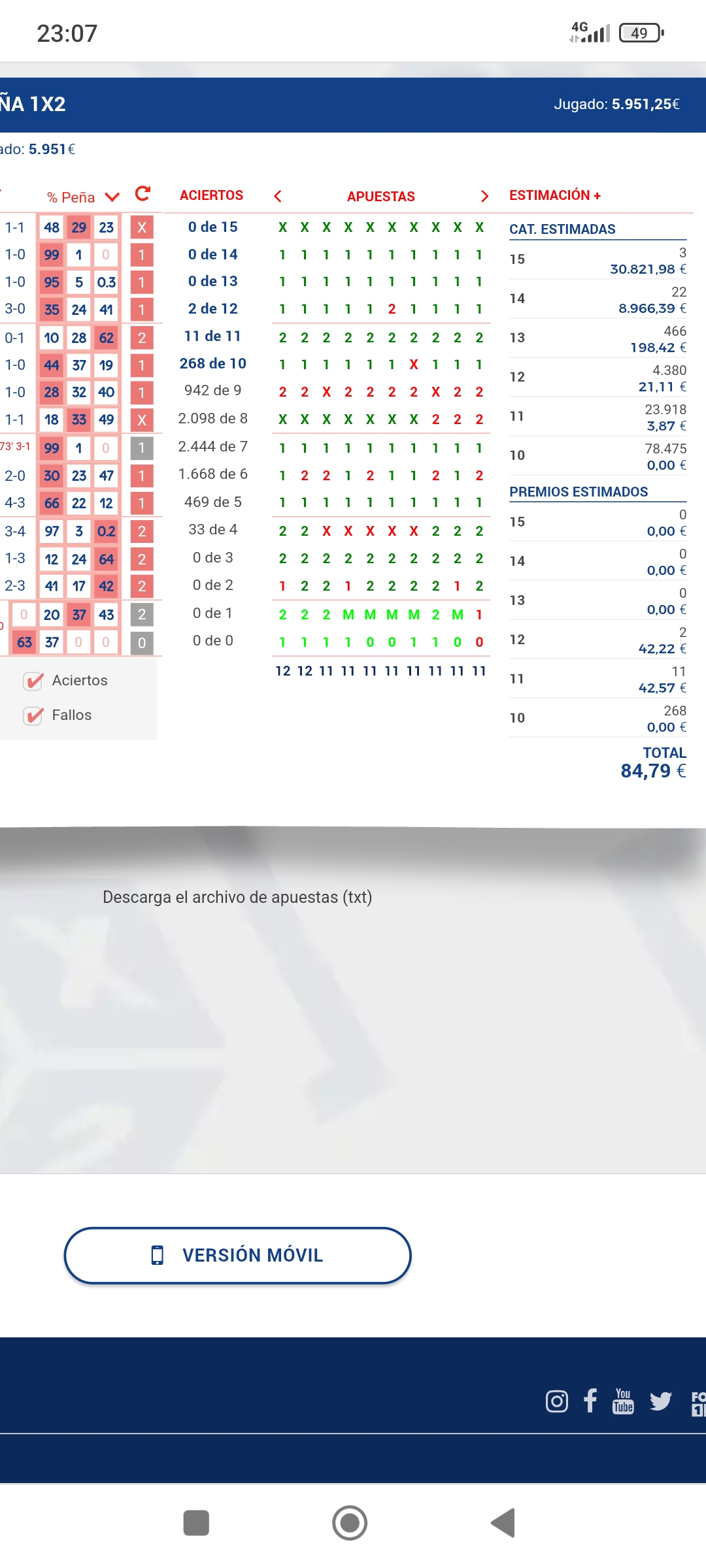Go to the system home screen
The height and width of the screenshot is (1568, 706).
click(x=350, y=1523)
